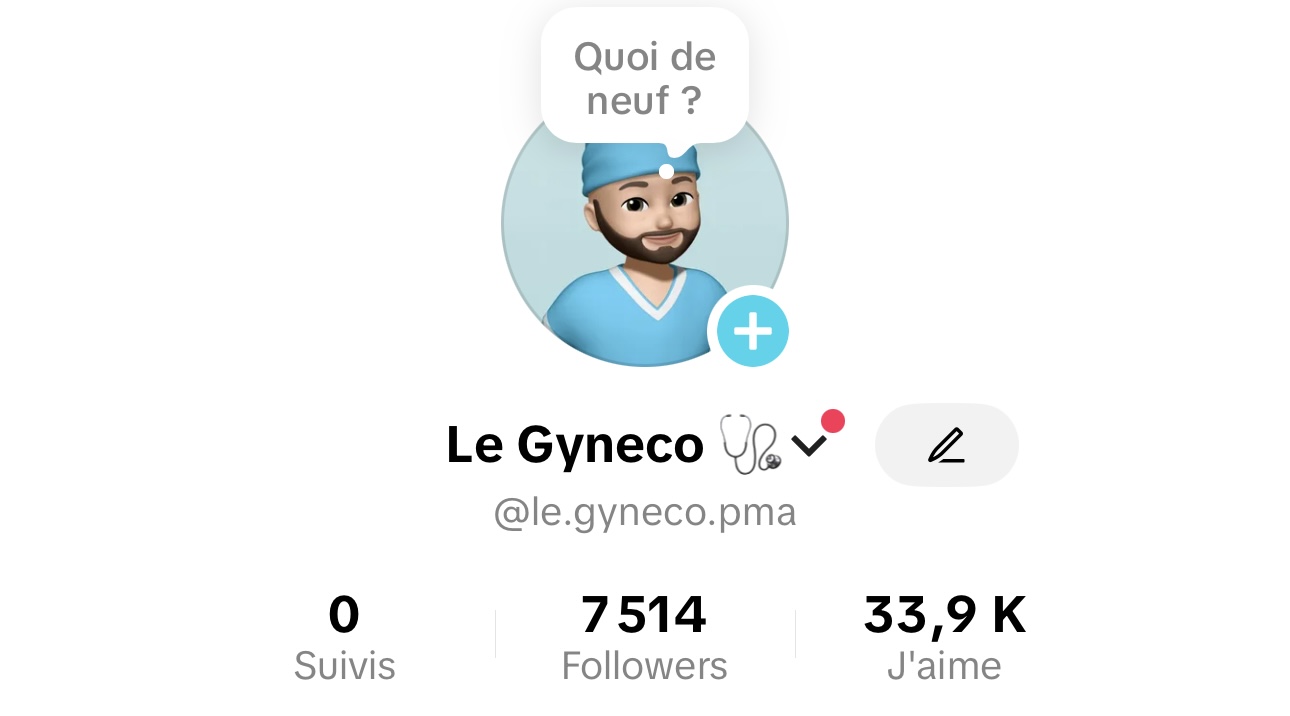Tap the plus button on the profile photo

[x=752, y=331]
